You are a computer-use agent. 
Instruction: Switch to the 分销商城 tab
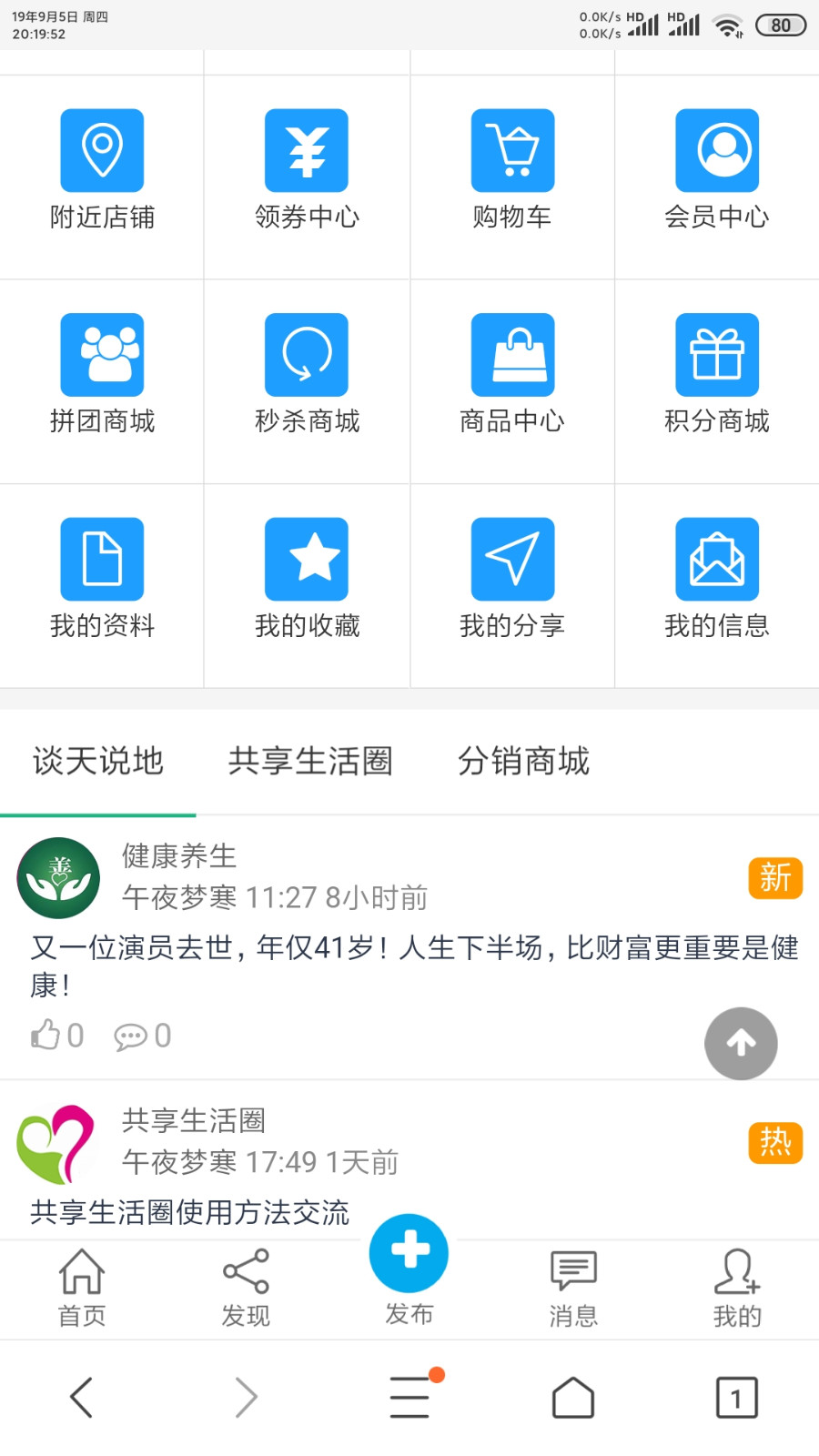[x=523, y=761]
